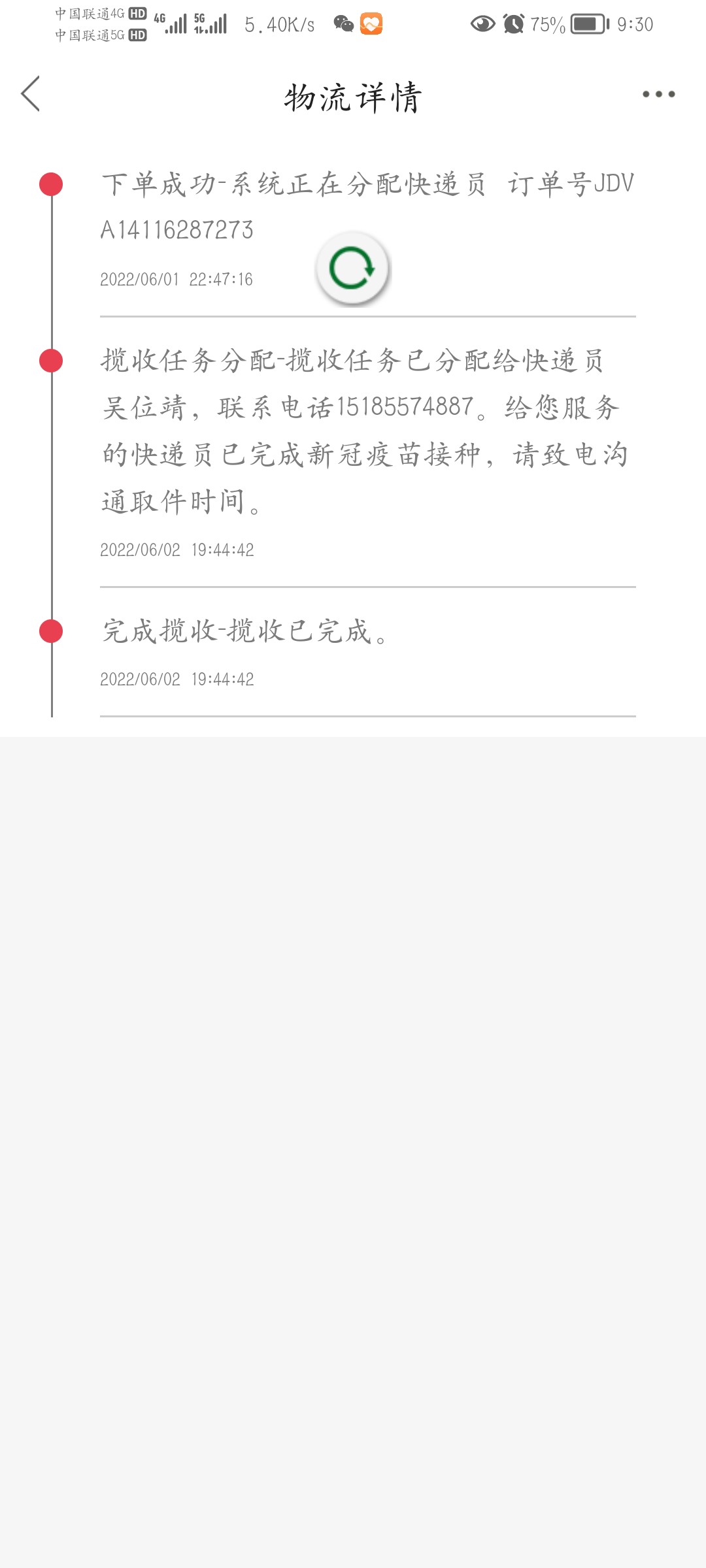This screenshot has height=1568, width=706.
Task: Open the three-dot overflow menu
Action: pyautogui.click(x=658, y=95)
